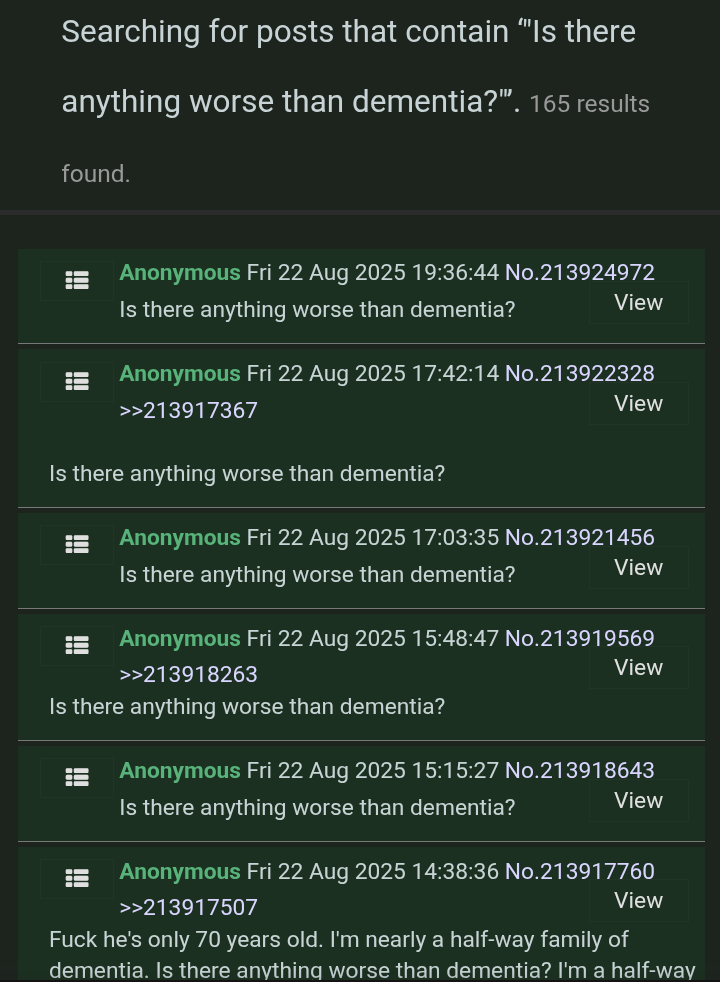Open the list icon for post No.213924972
This screenshot has height=982, width=720.
(77, 281)
